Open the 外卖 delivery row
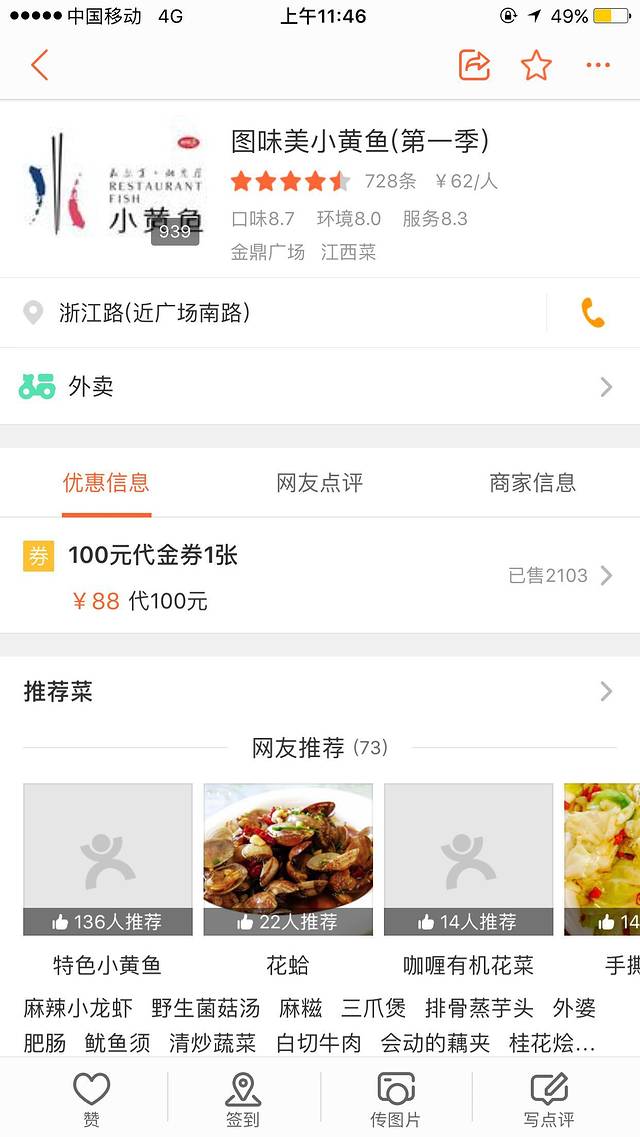This screenshot has width=640, height=1137. [x=320, y=387]
